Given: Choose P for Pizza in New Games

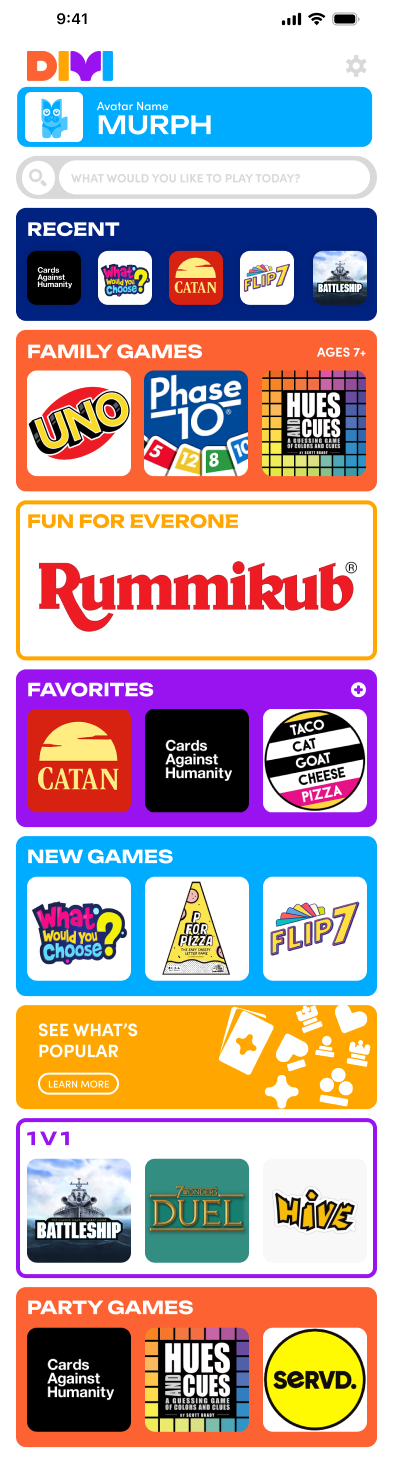Looking at the screenshot, I should [197, 929].
